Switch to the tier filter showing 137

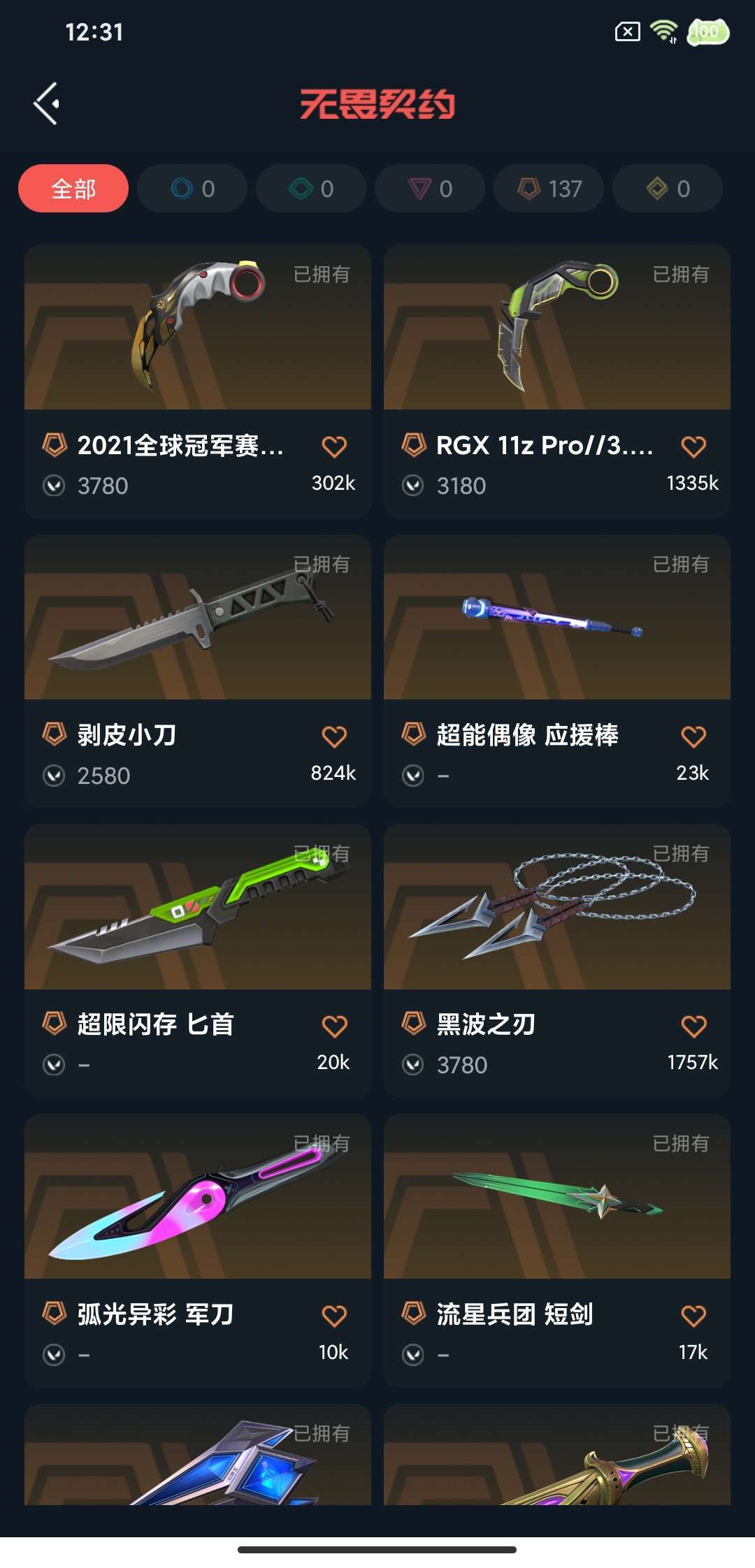549,189
